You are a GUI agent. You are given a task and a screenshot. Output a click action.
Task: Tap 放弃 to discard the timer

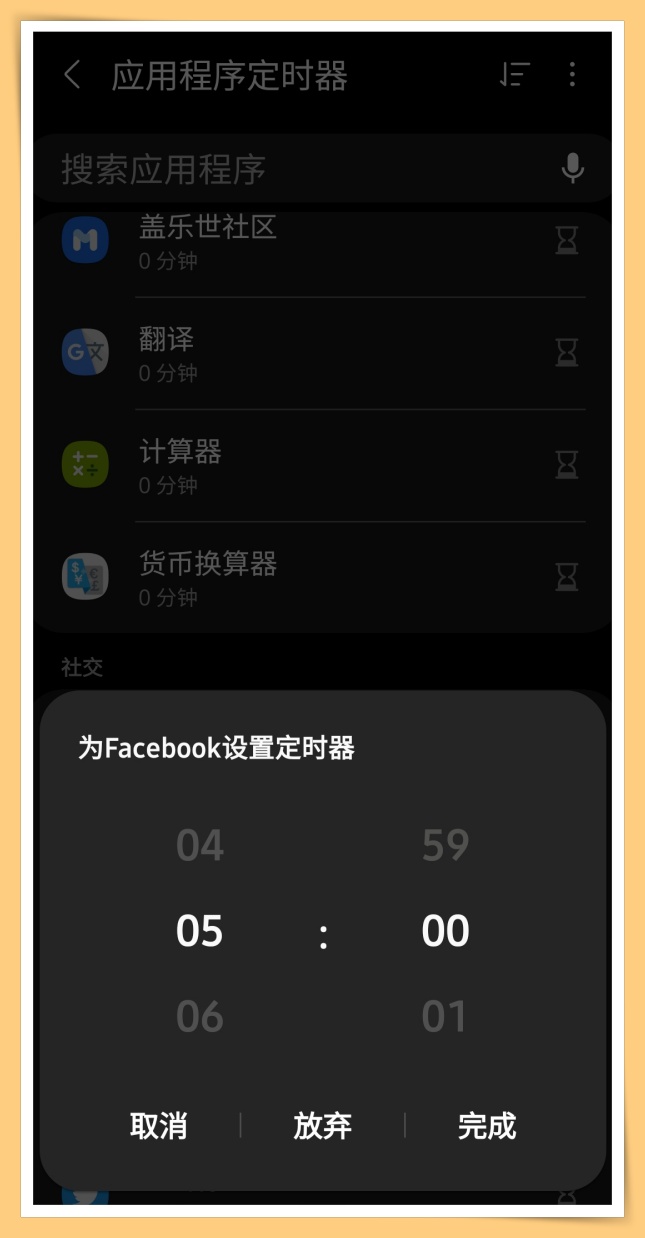pos(322,1126)
